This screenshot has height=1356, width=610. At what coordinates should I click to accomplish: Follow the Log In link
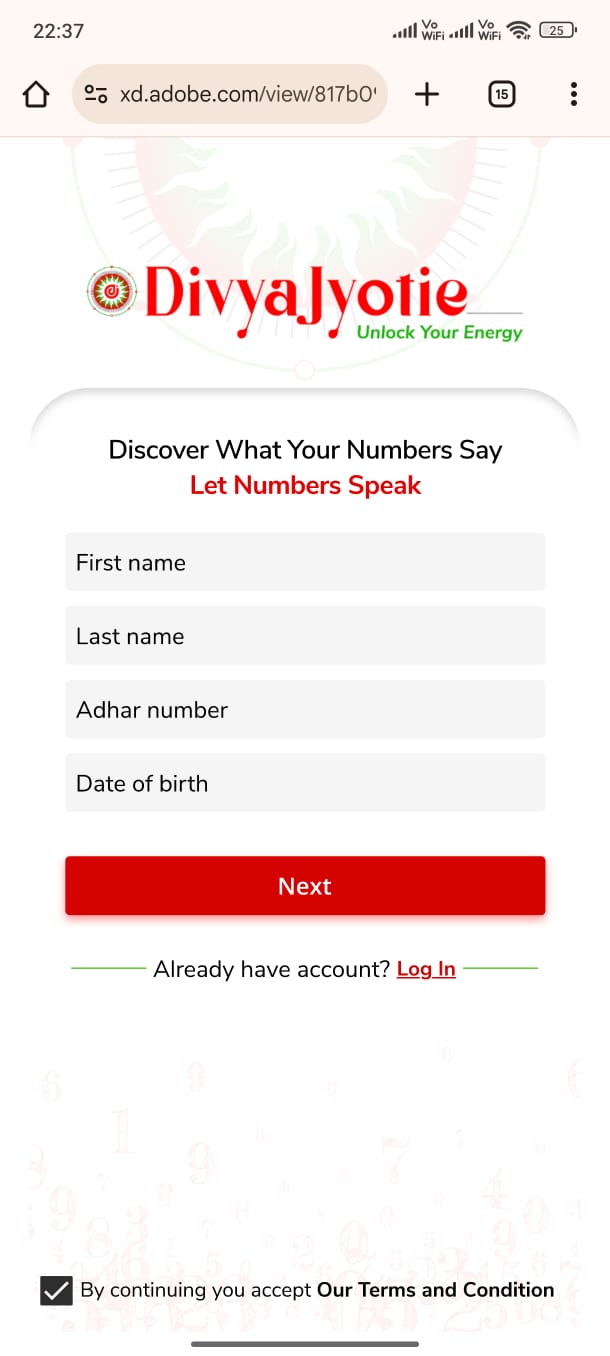426,969
